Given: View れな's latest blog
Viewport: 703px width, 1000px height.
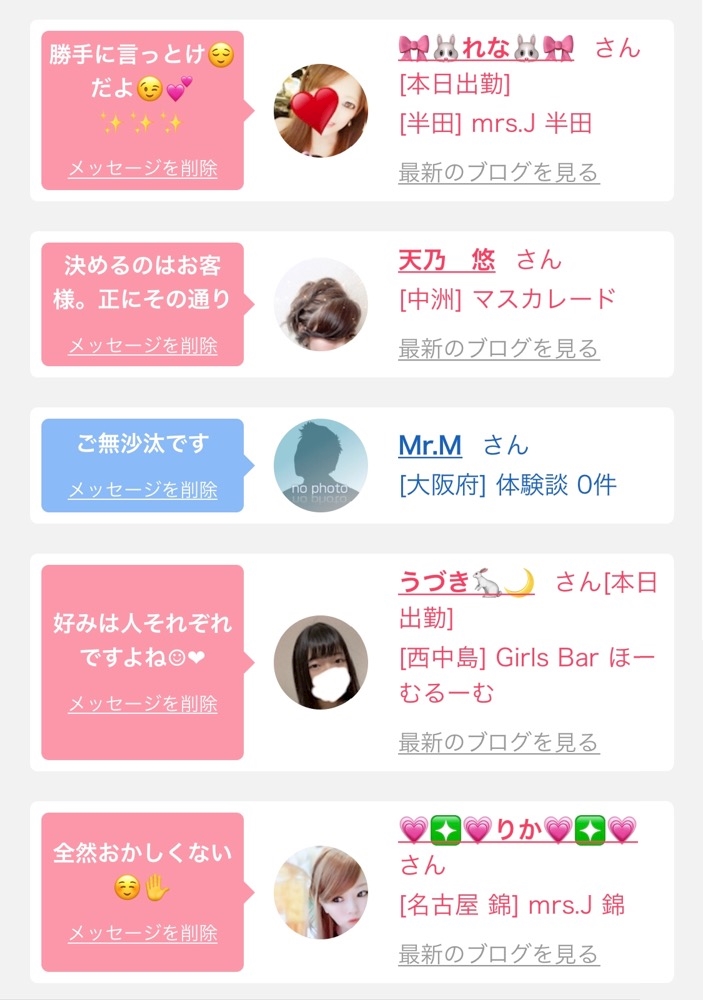Looking at the screenshot, I should (x=499, y=172).
